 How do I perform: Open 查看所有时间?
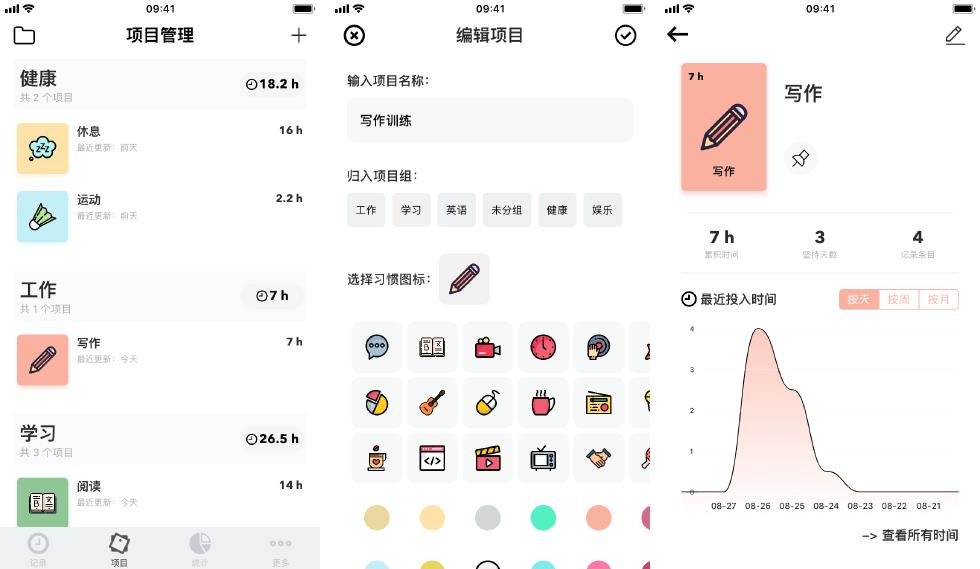pyautogui.click(x=910, y=536)
